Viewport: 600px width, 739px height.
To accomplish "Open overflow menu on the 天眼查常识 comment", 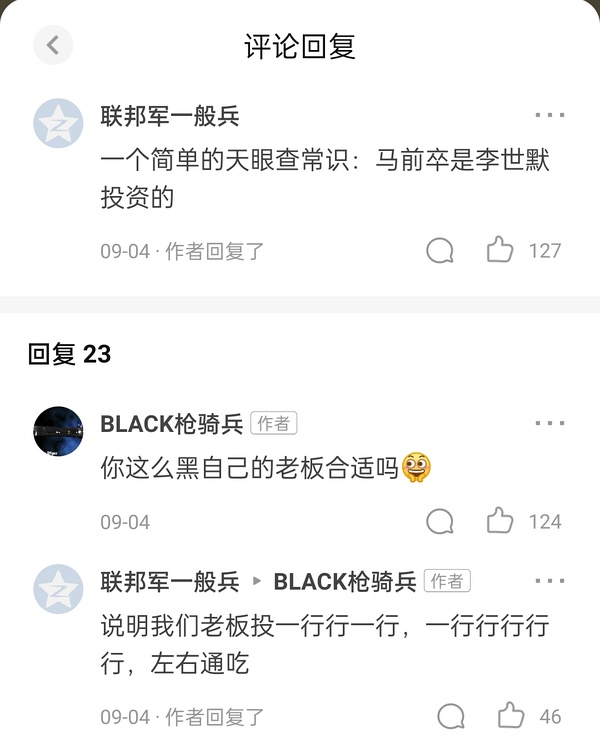I will point(550,116).
